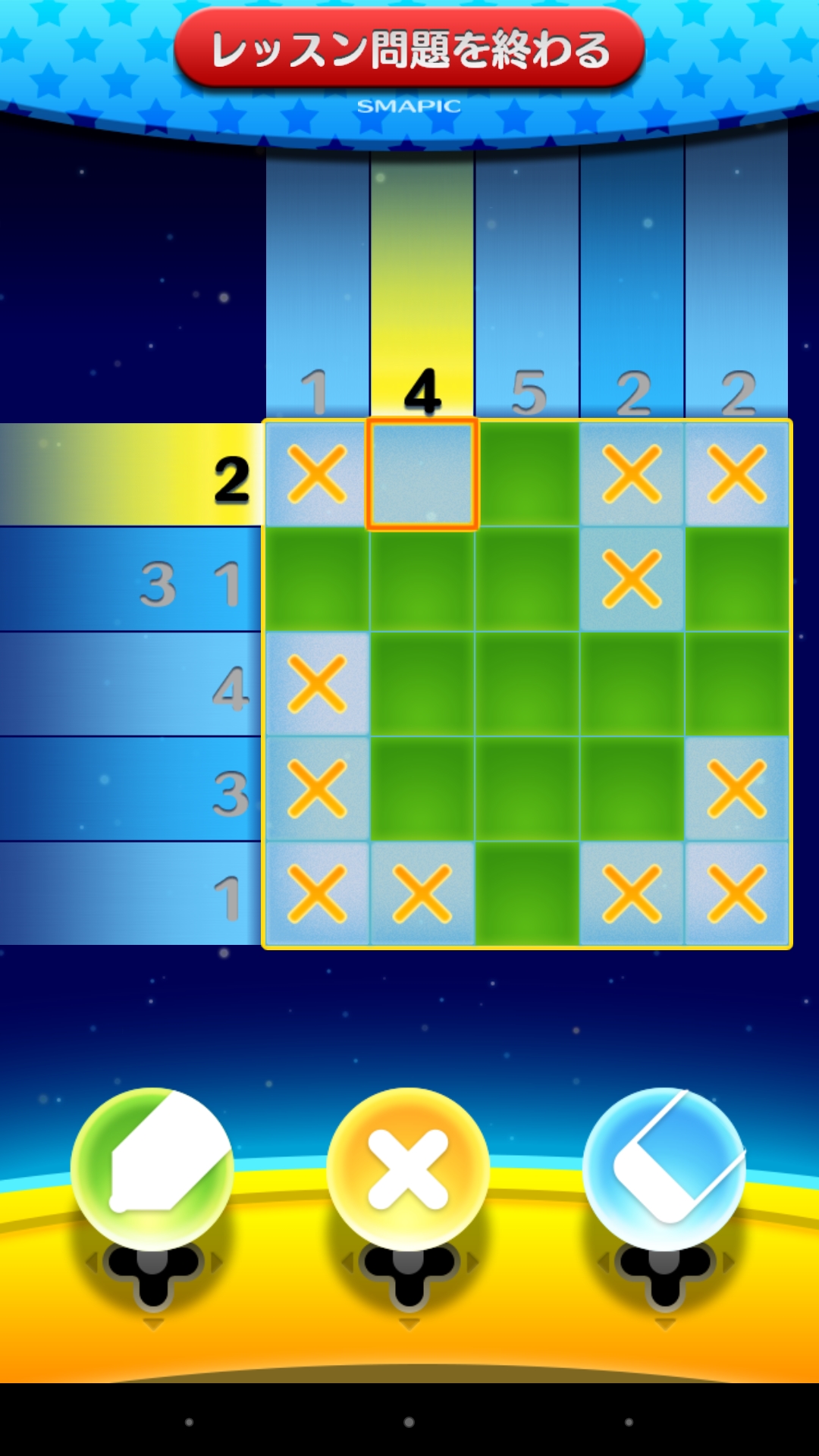Tap the green cell in the top row

coord(527,475)
